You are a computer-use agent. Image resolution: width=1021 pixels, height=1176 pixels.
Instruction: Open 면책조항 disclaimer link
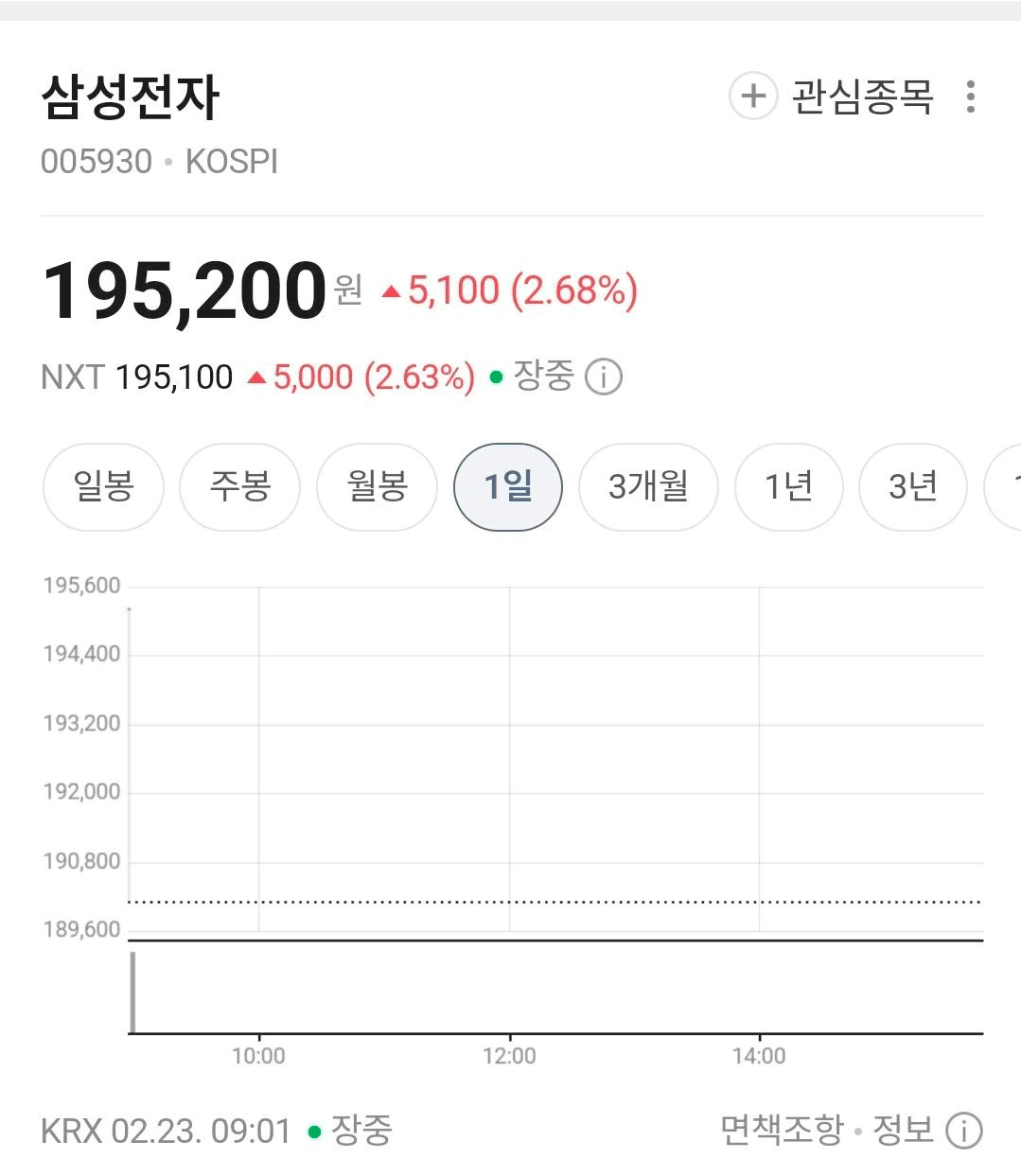pos(781,1130)
